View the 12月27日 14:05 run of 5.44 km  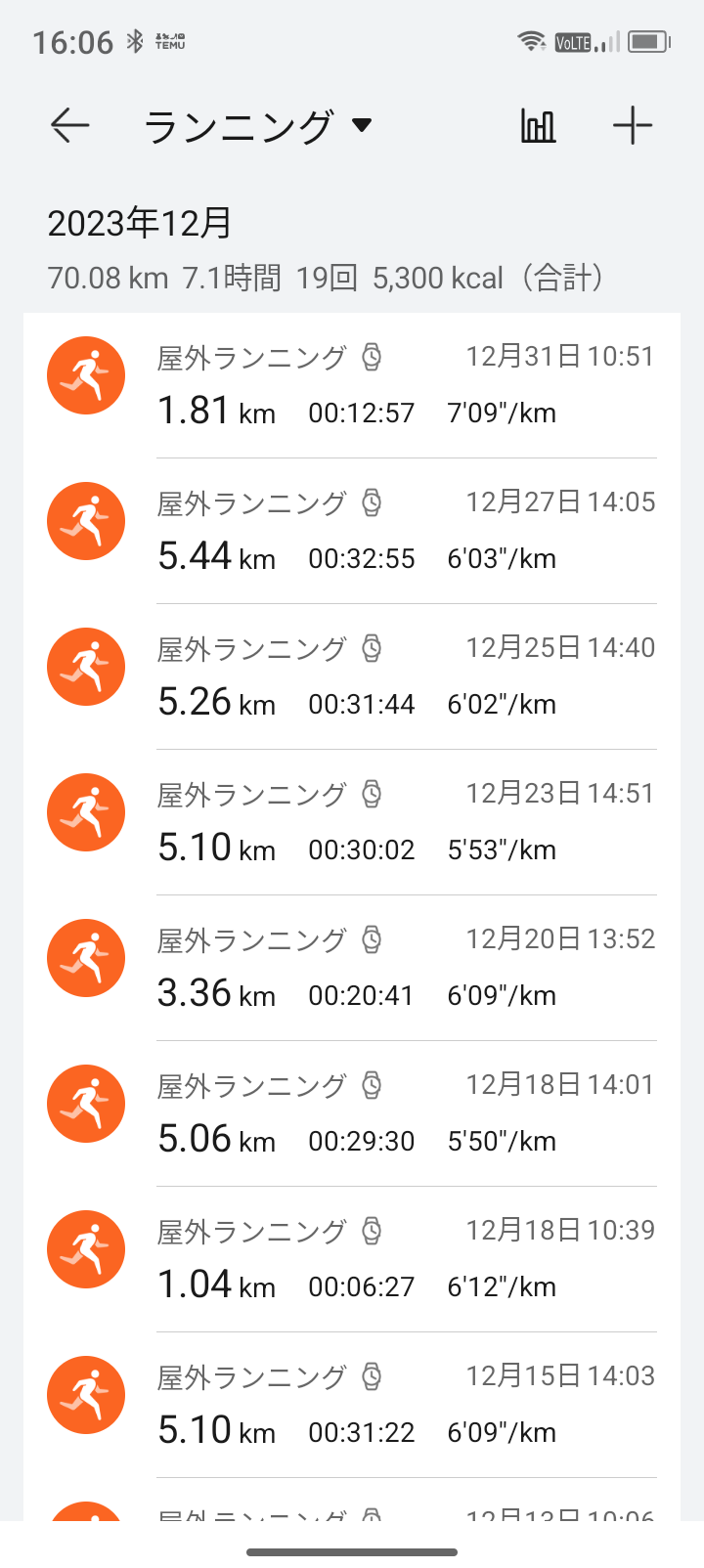(352, 531)
